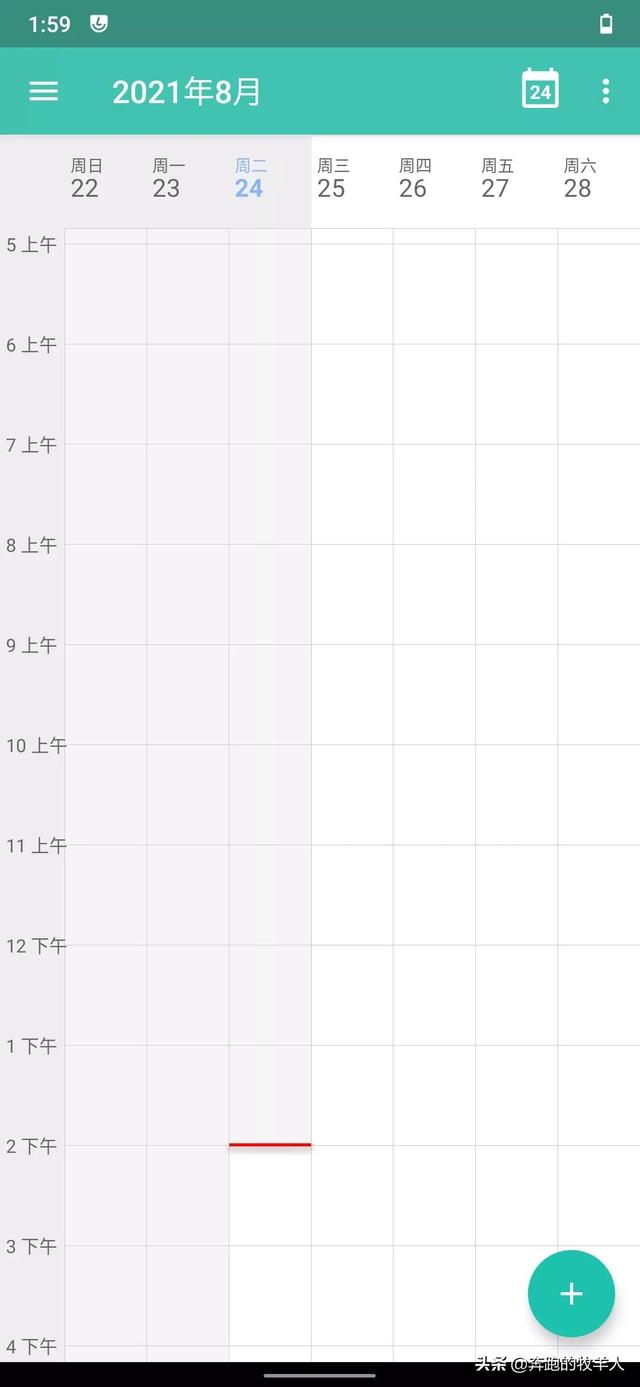The image size is (640, 1387).
Task: Select Monday 23 in the week header
Action: pos(167,179)
